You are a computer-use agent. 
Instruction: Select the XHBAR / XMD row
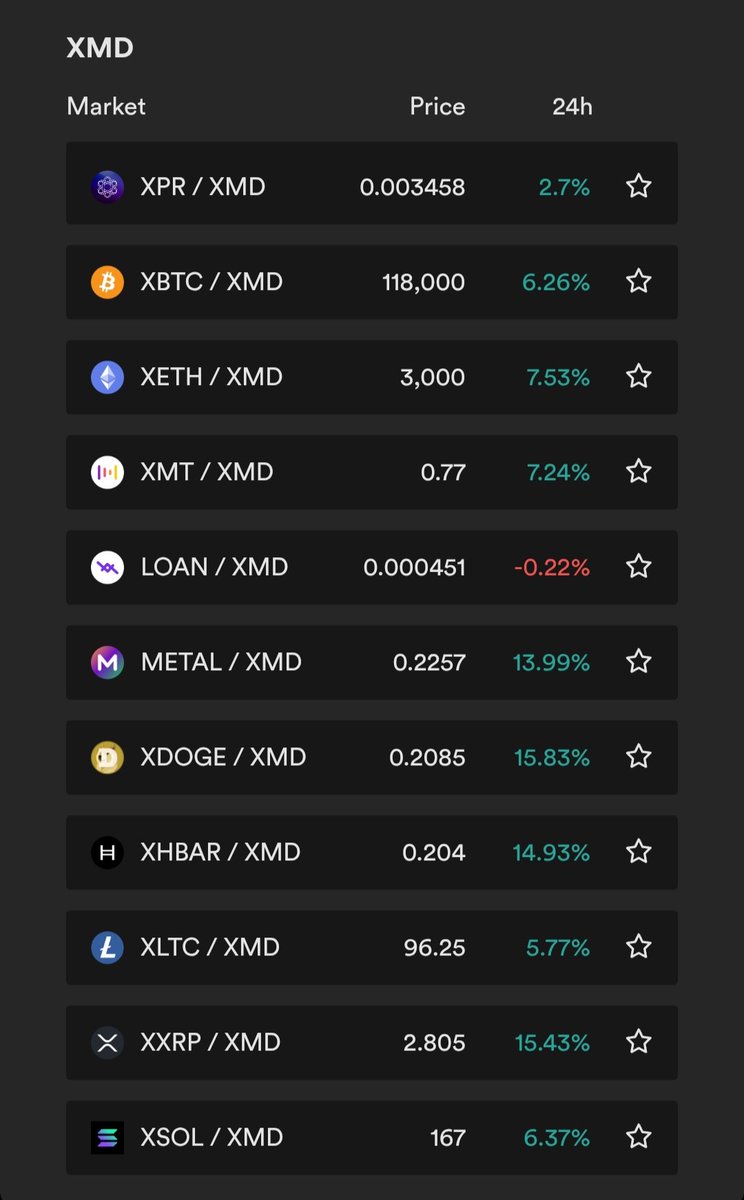pos(372,852)
